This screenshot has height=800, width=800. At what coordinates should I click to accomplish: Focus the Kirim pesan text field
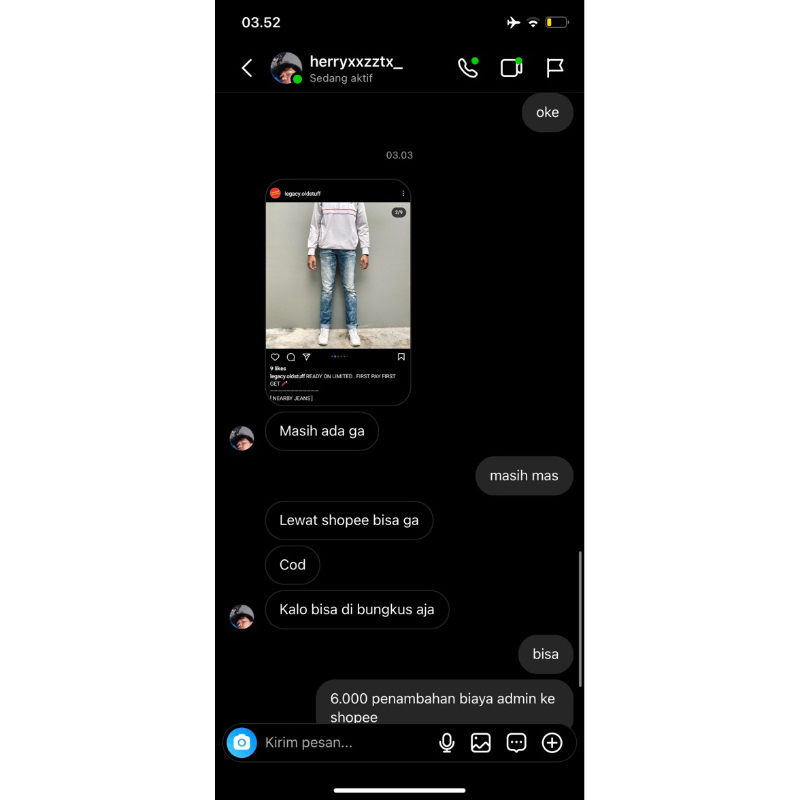click(340, 743)
